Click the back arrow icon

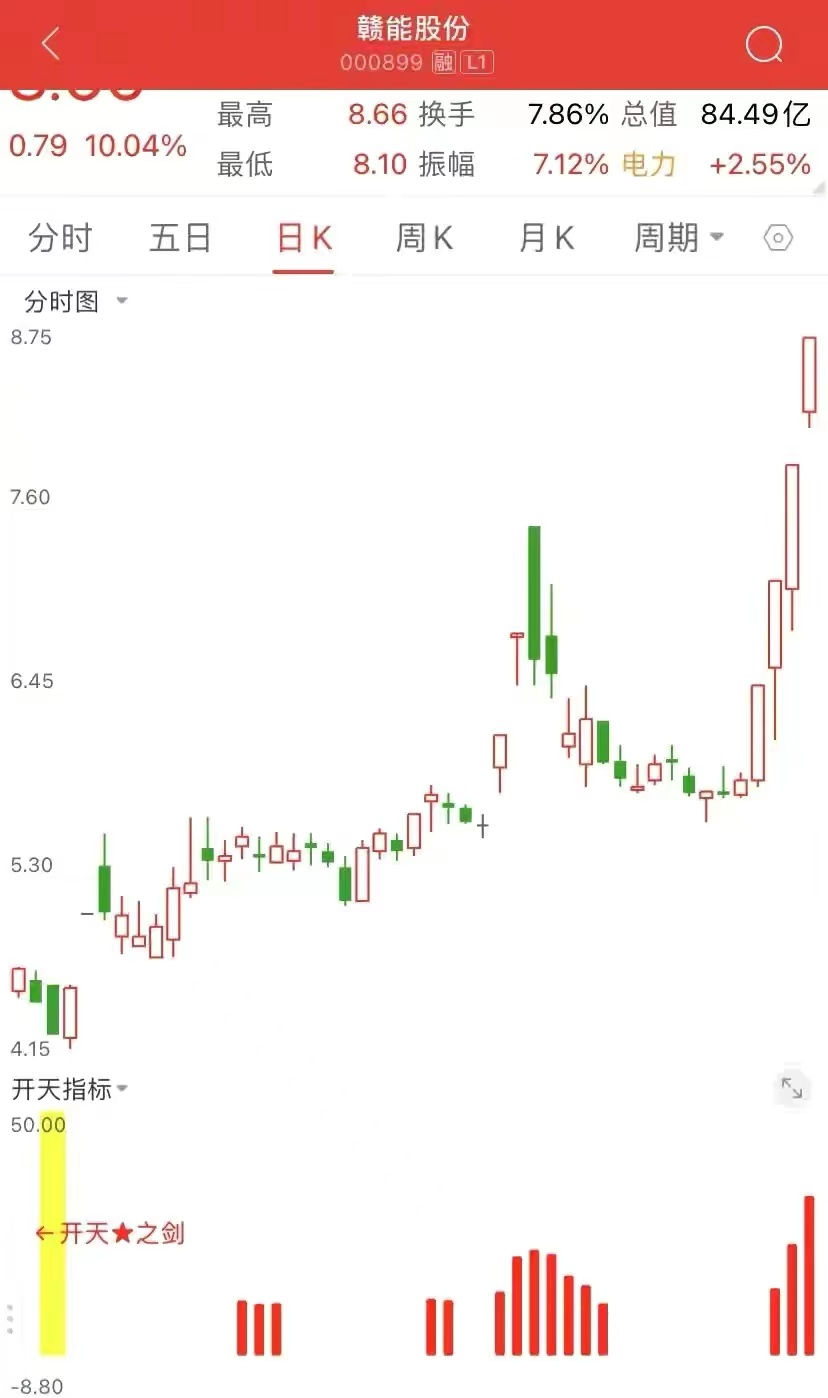tap(48, 44)
